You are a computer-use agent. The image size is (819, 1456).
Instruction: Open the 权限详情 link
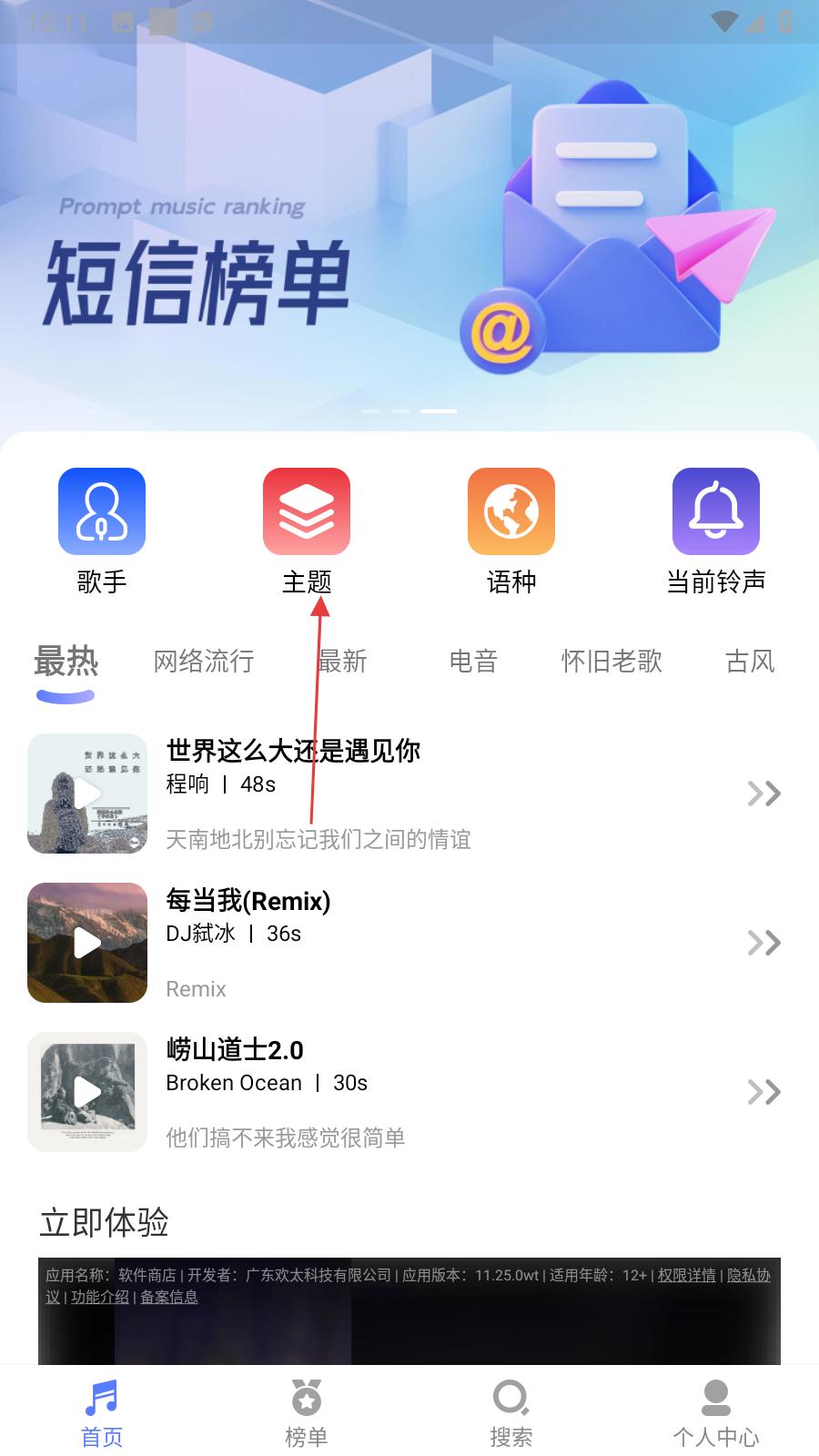[x=686, y=1276]
